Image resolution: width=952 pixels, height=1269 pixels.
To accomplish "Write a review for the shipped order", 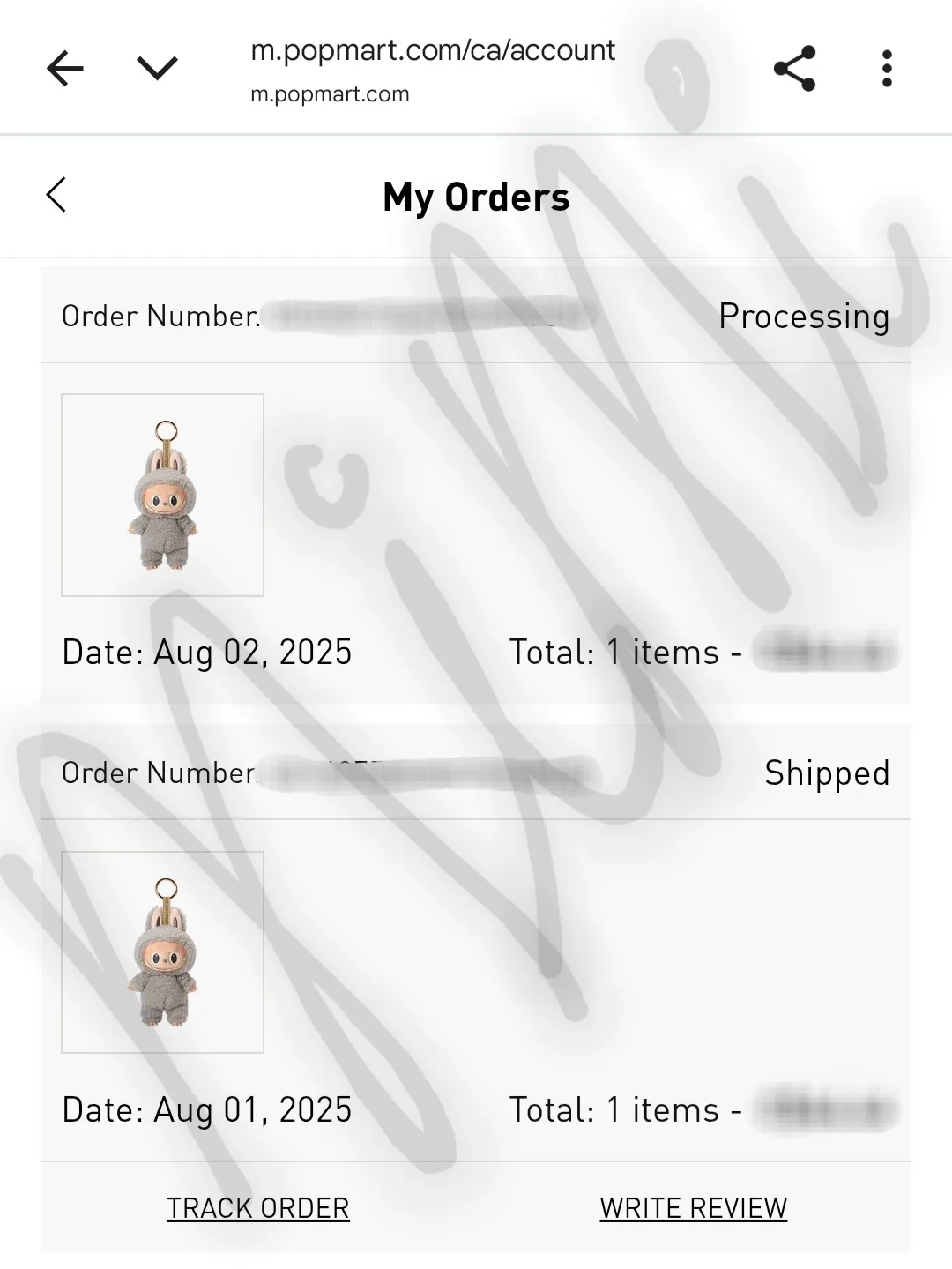I will pos(693,1207).
